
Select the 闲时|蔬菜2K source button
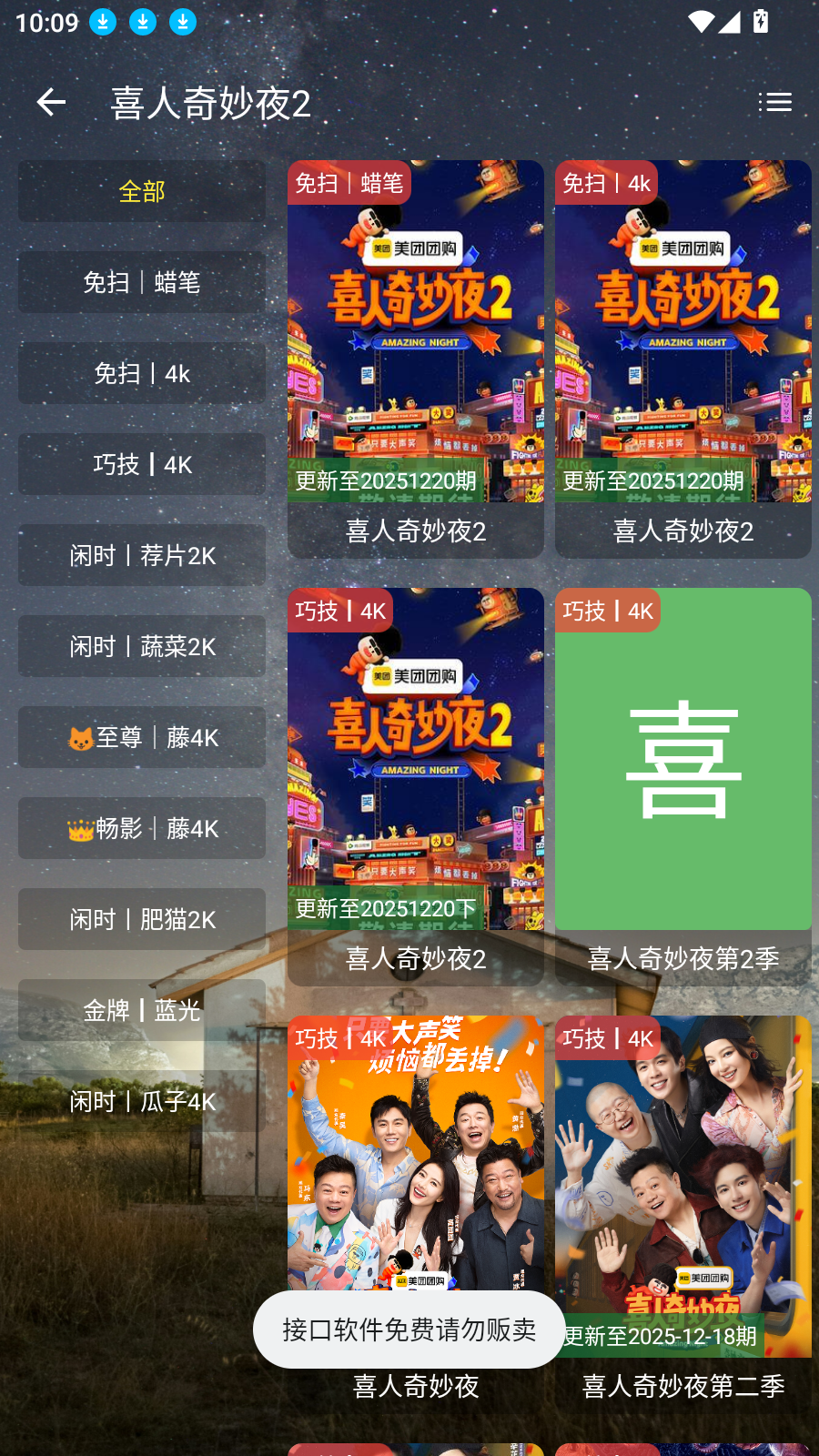(141, 646)
